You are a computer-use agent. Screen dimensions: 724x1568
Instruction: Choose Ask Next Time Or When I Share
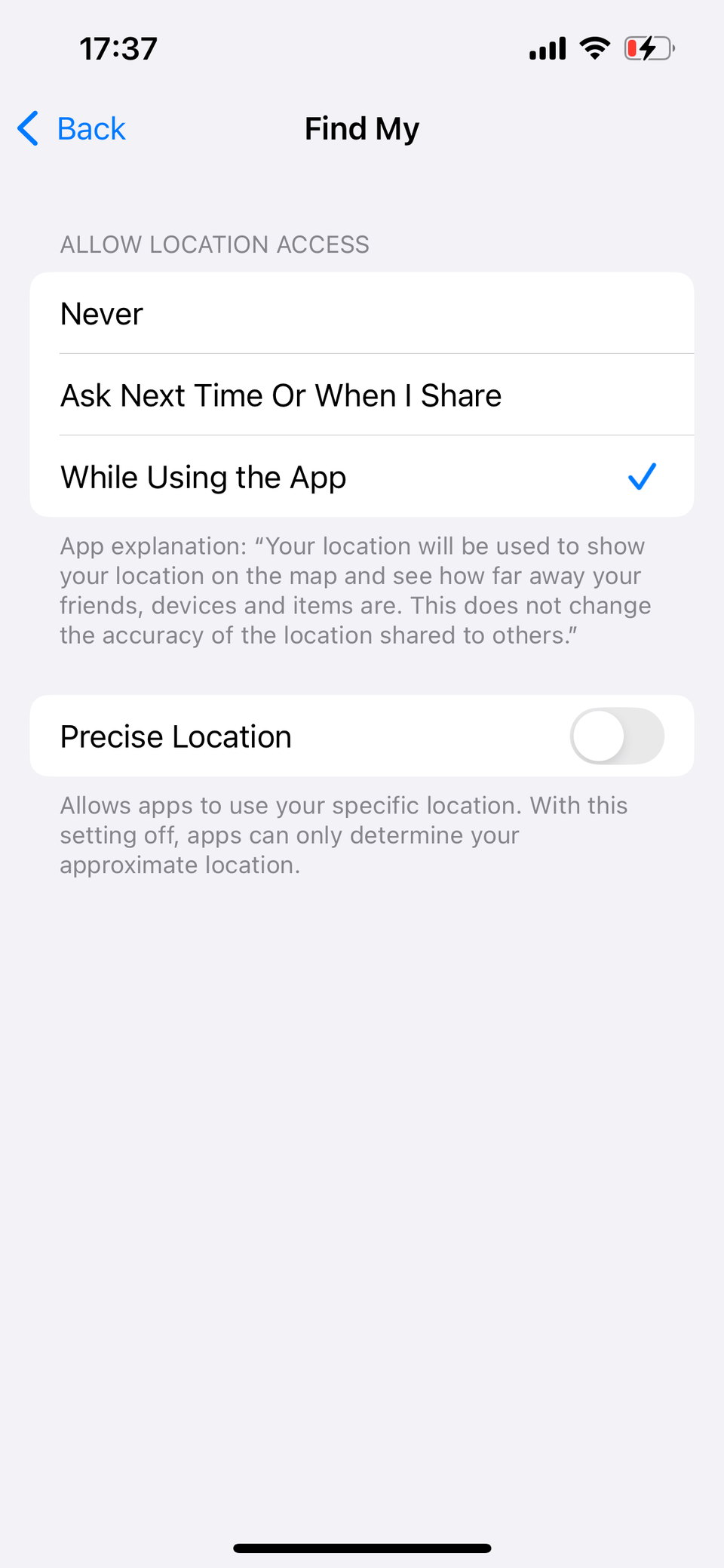point(360,395)
